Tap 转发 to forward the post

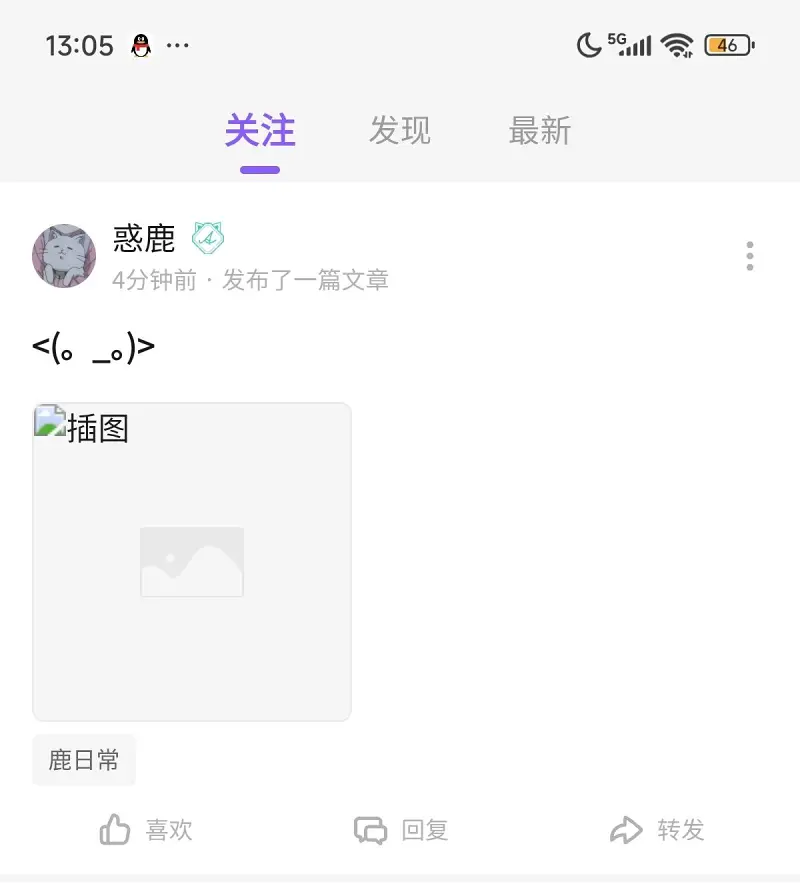pos(679,830)
